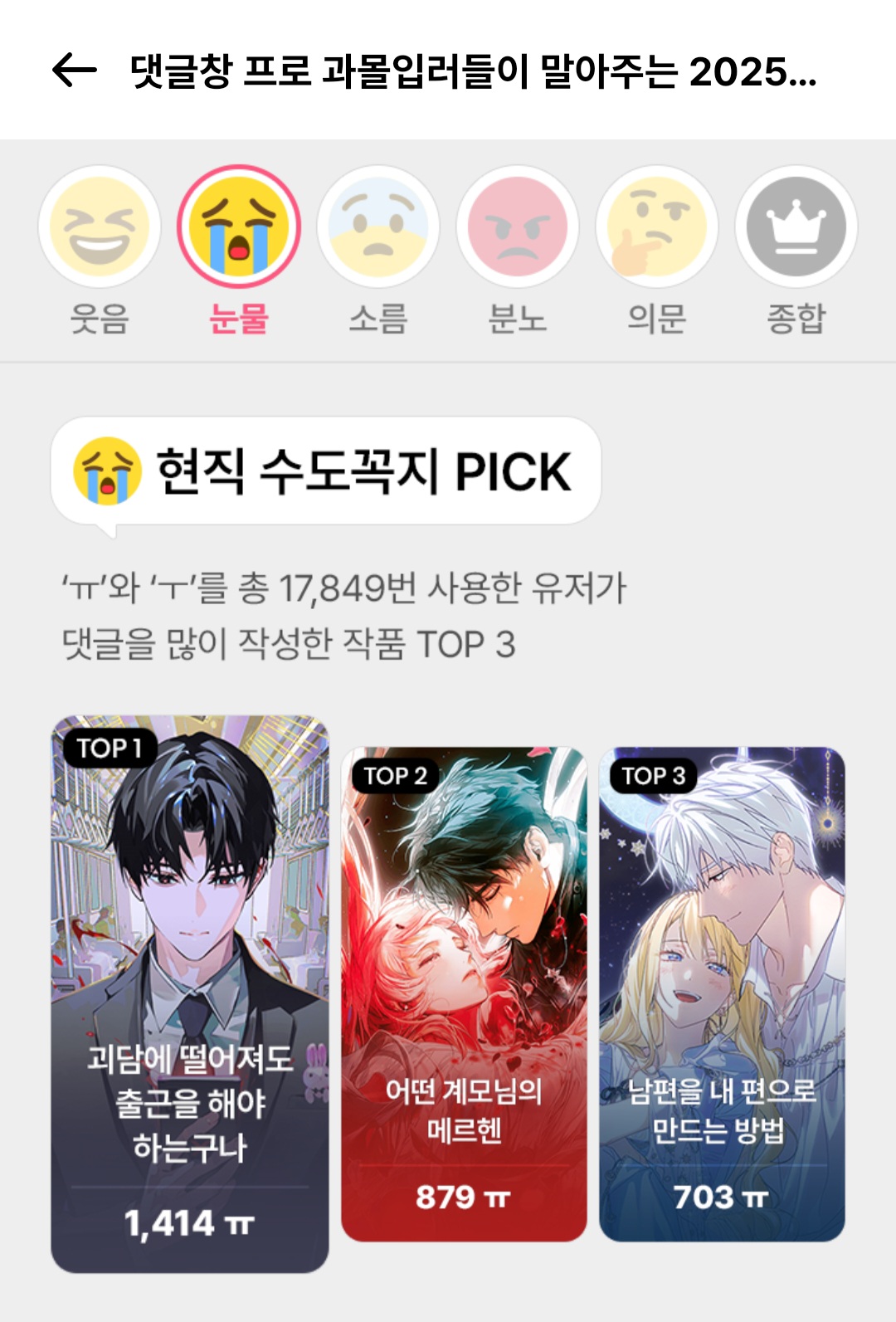The width and height of the screenshot is (896, 1322).
Task: Open TOP 2 어떤 계모님의 메르헨
Action: point(464,994)
